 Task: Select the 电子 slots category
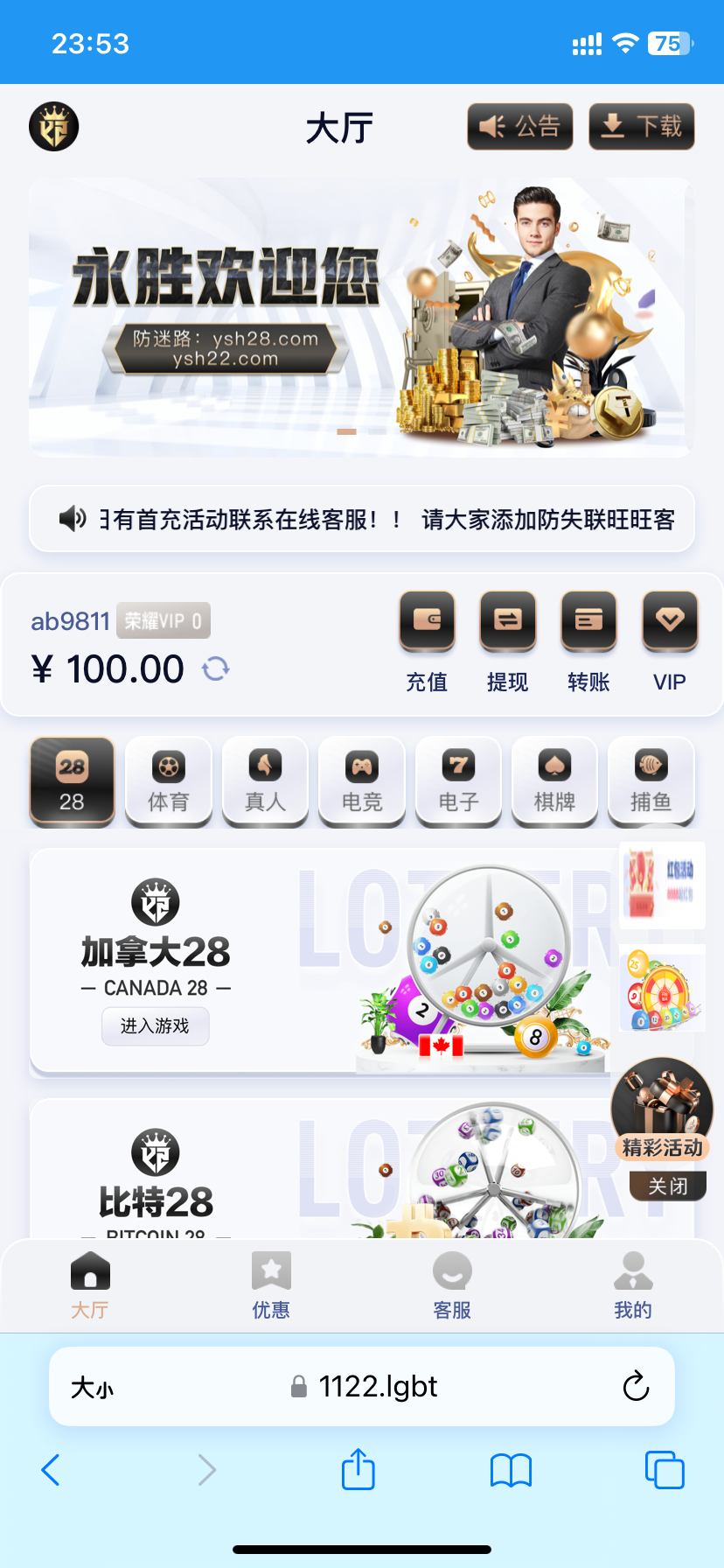(458, 781)
